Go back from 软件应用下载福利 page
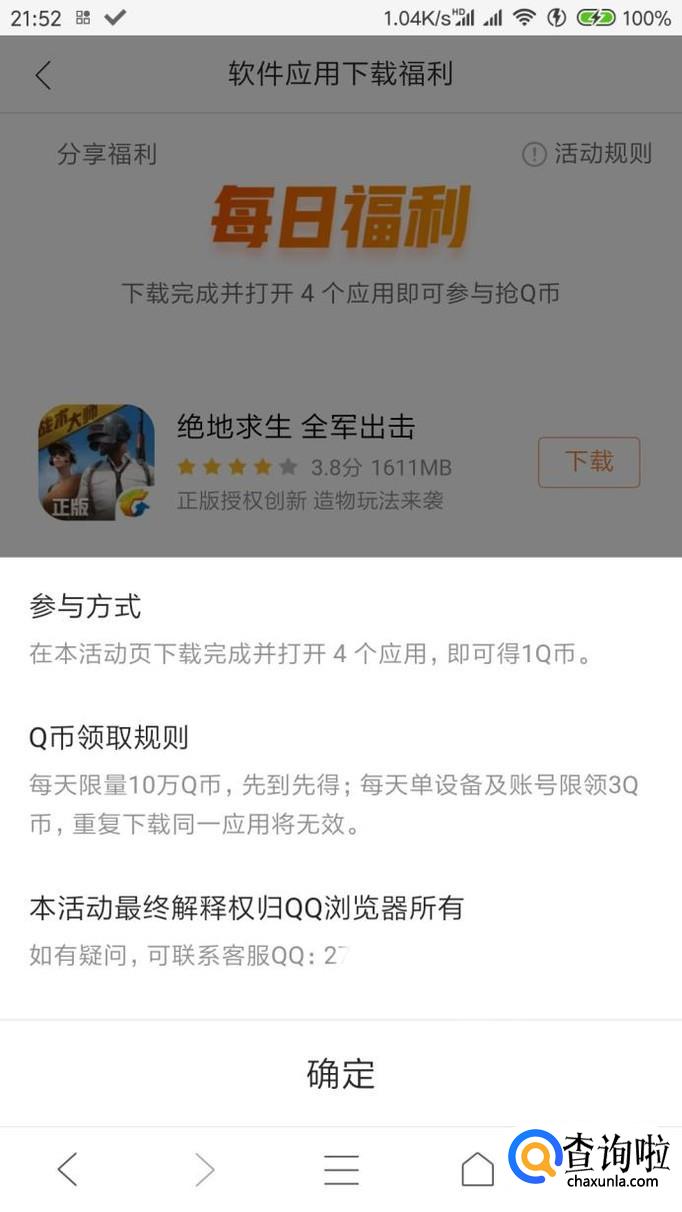Image resolution: width=682 pixels, height=1212 pixels. pyautogui.click(x=43, y=75)
